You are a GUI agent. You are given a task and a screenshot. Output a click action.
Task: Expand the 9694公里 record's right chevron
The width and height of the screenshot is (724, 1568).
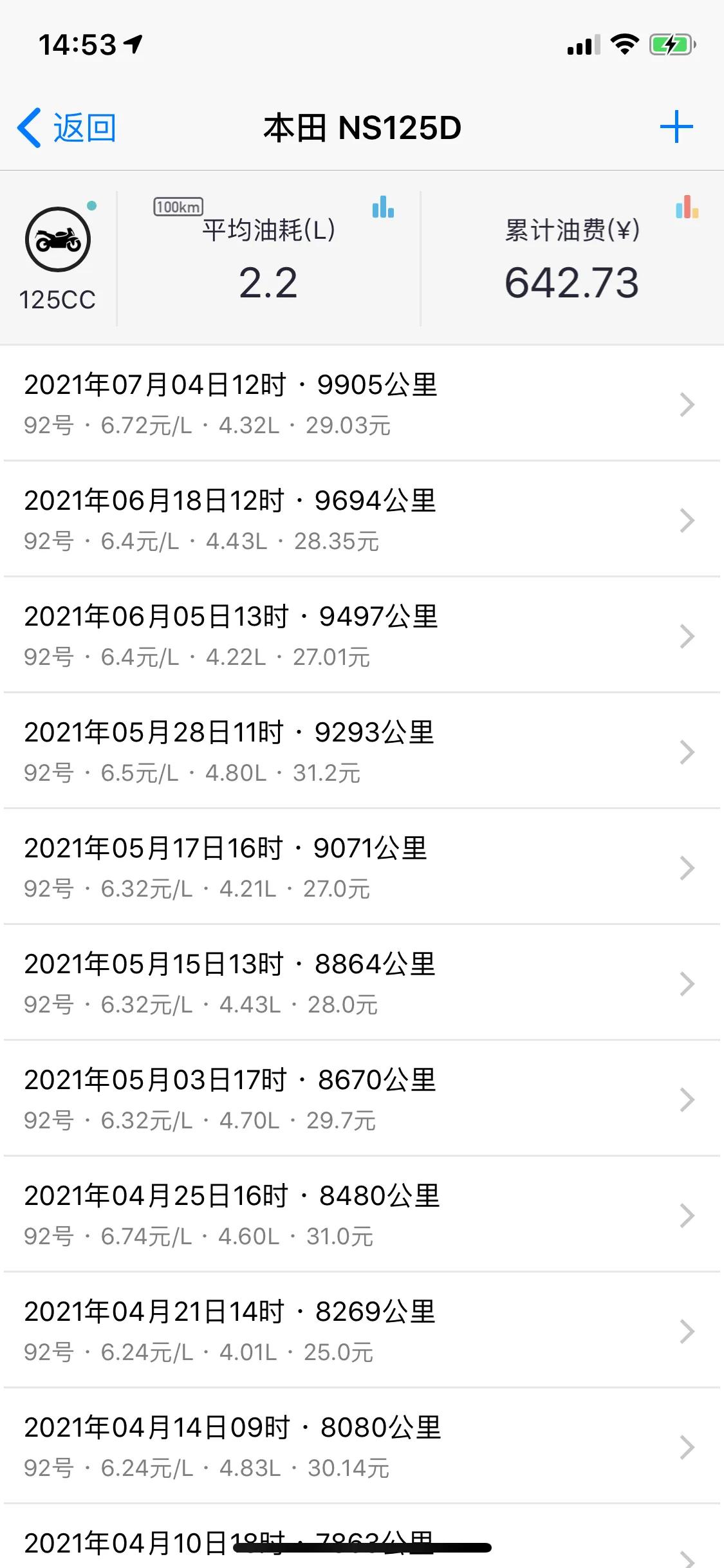pyautogui.click(x=688, y=520)
